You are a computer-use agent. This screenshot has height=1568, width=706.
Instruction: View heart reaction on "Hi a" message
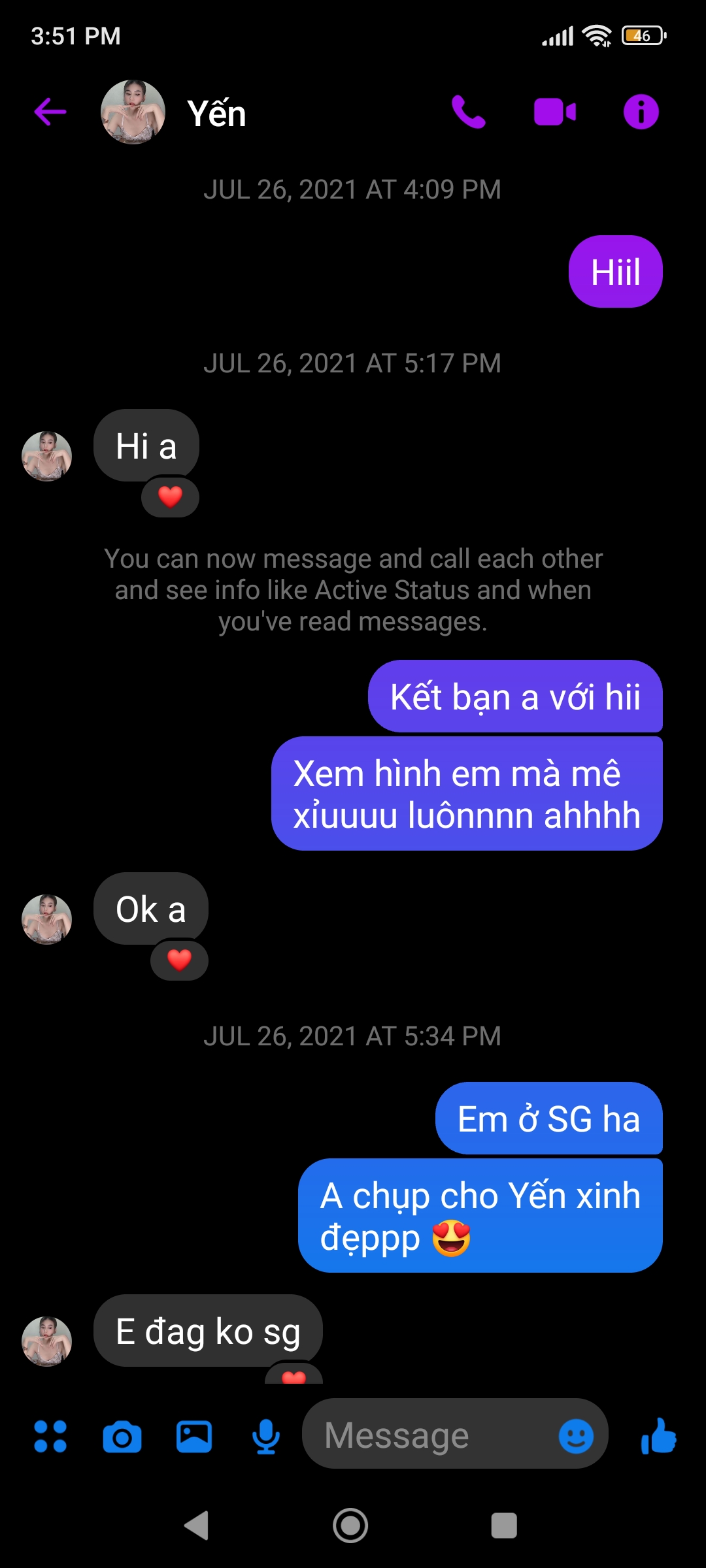click(171, 497)
